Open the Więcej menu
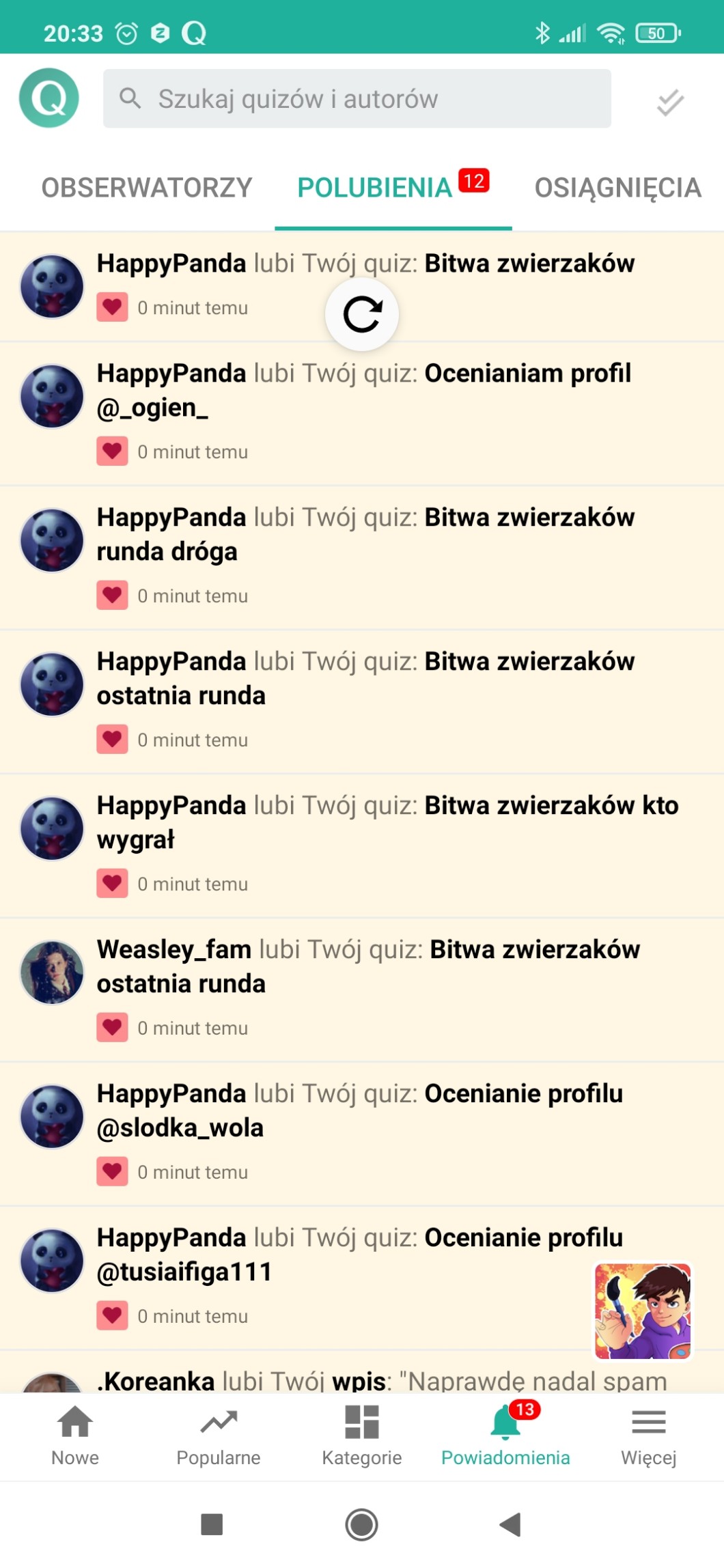 (x=648, y=1435)
